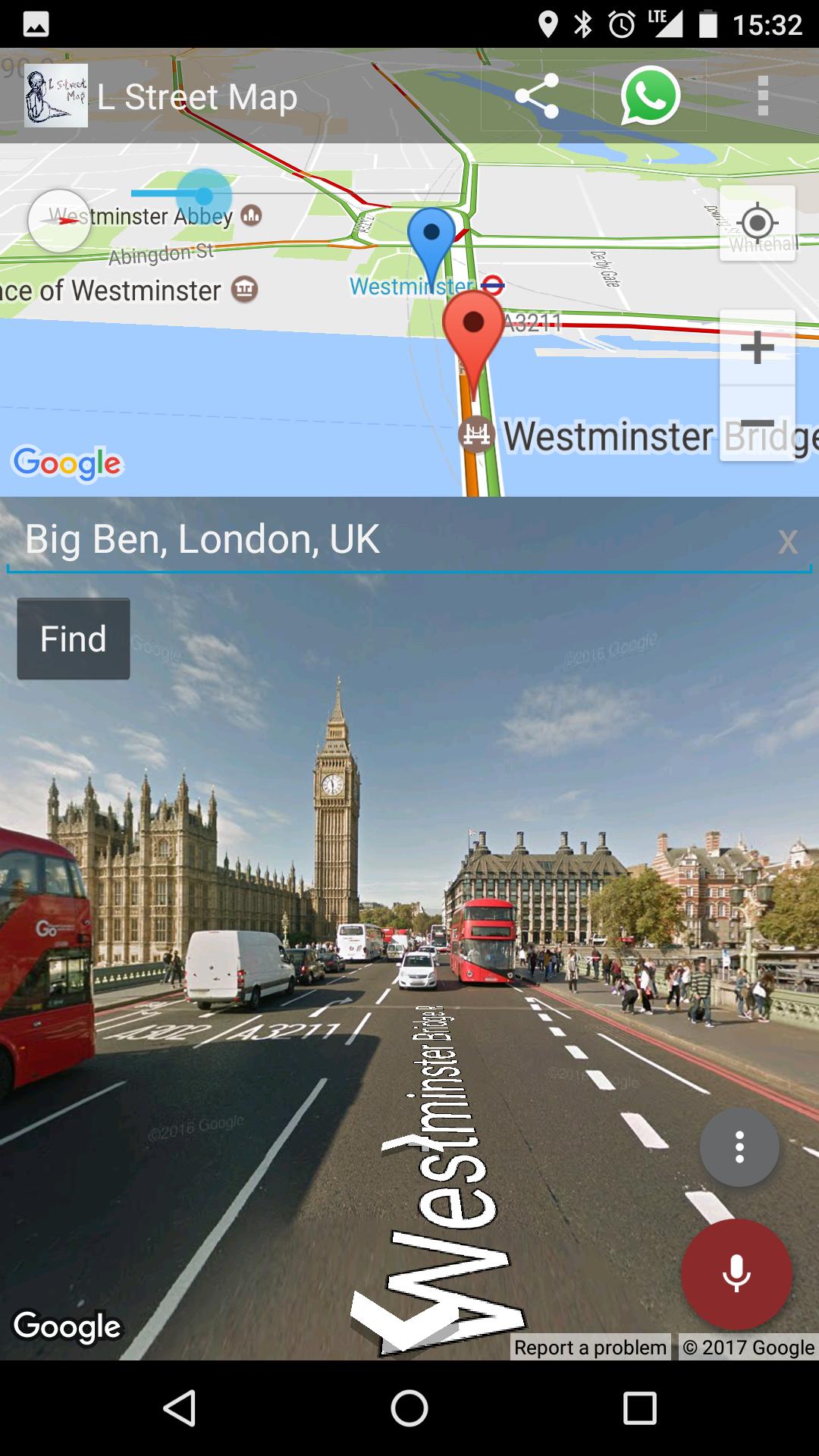Image resolution: width=819 pixels, height=1456 pixels.
Task: Clear the search text with the x
Action: click(x=788, y=541)
